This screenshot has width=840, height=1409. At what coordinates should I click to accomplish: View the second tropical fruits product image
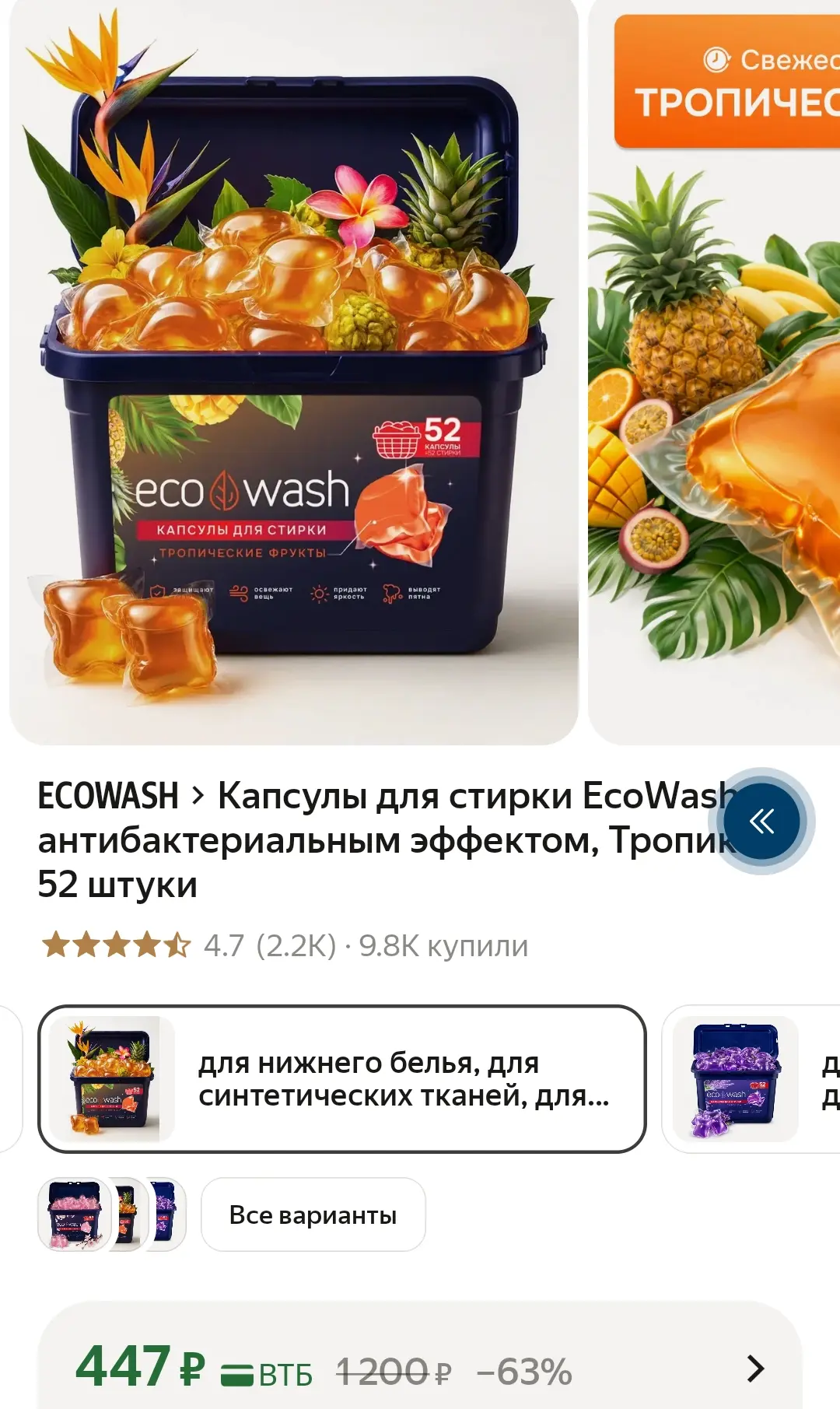click(x=714, y=372)
